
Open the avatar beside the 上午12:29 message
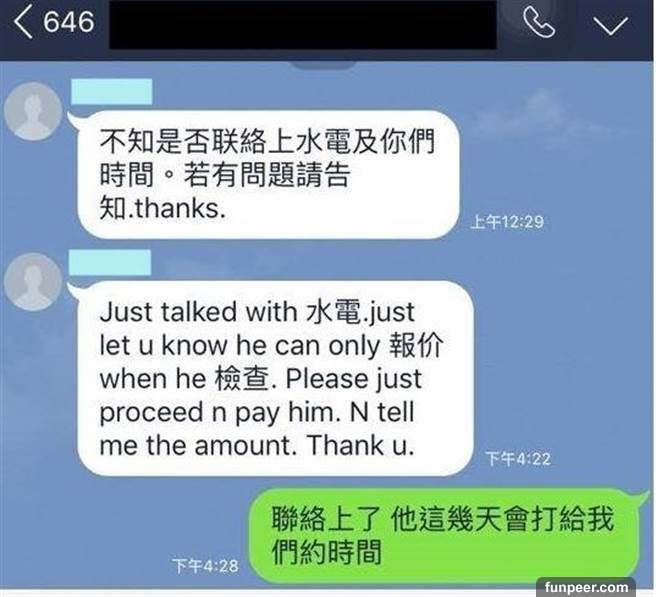(x=34, y=111)
